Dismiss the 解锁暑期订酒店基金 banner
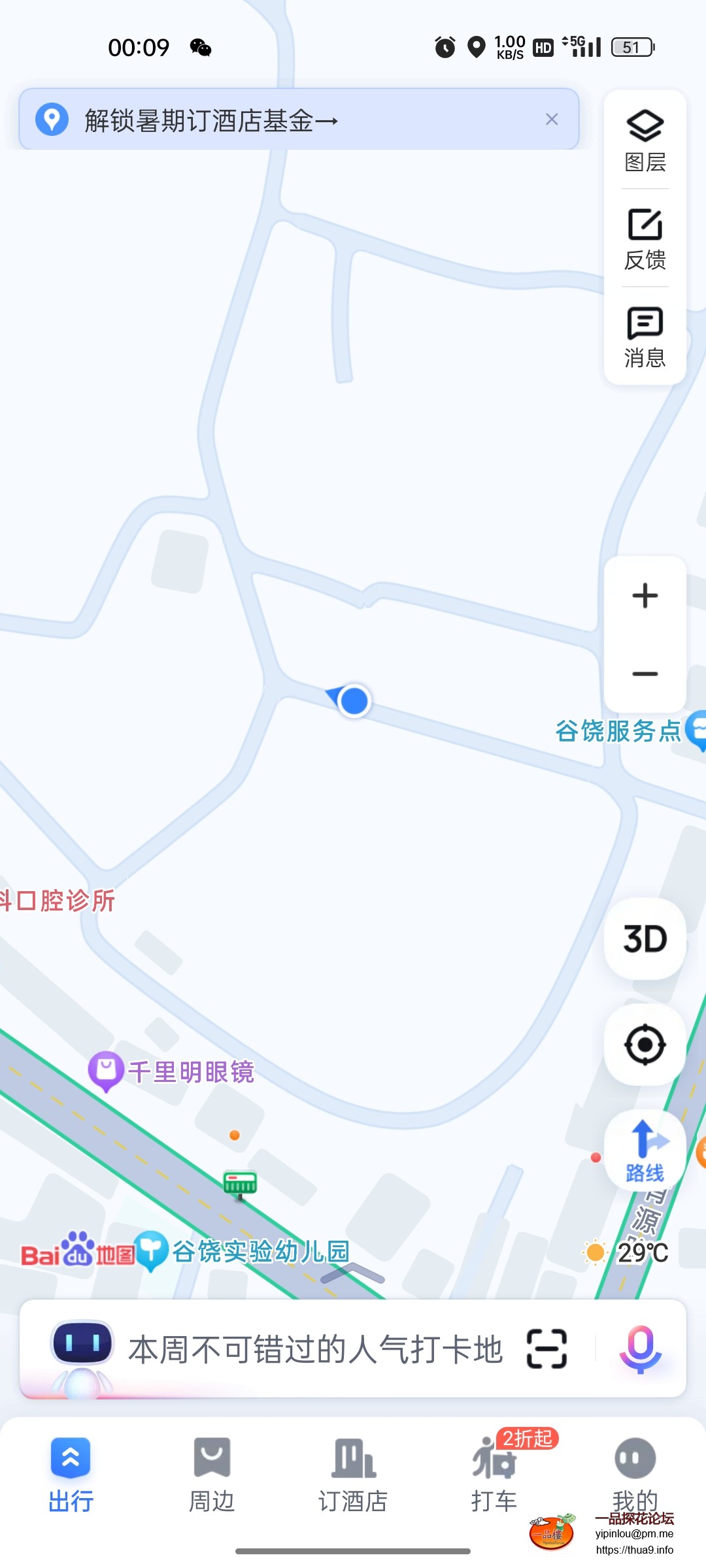 pos(552,120)
